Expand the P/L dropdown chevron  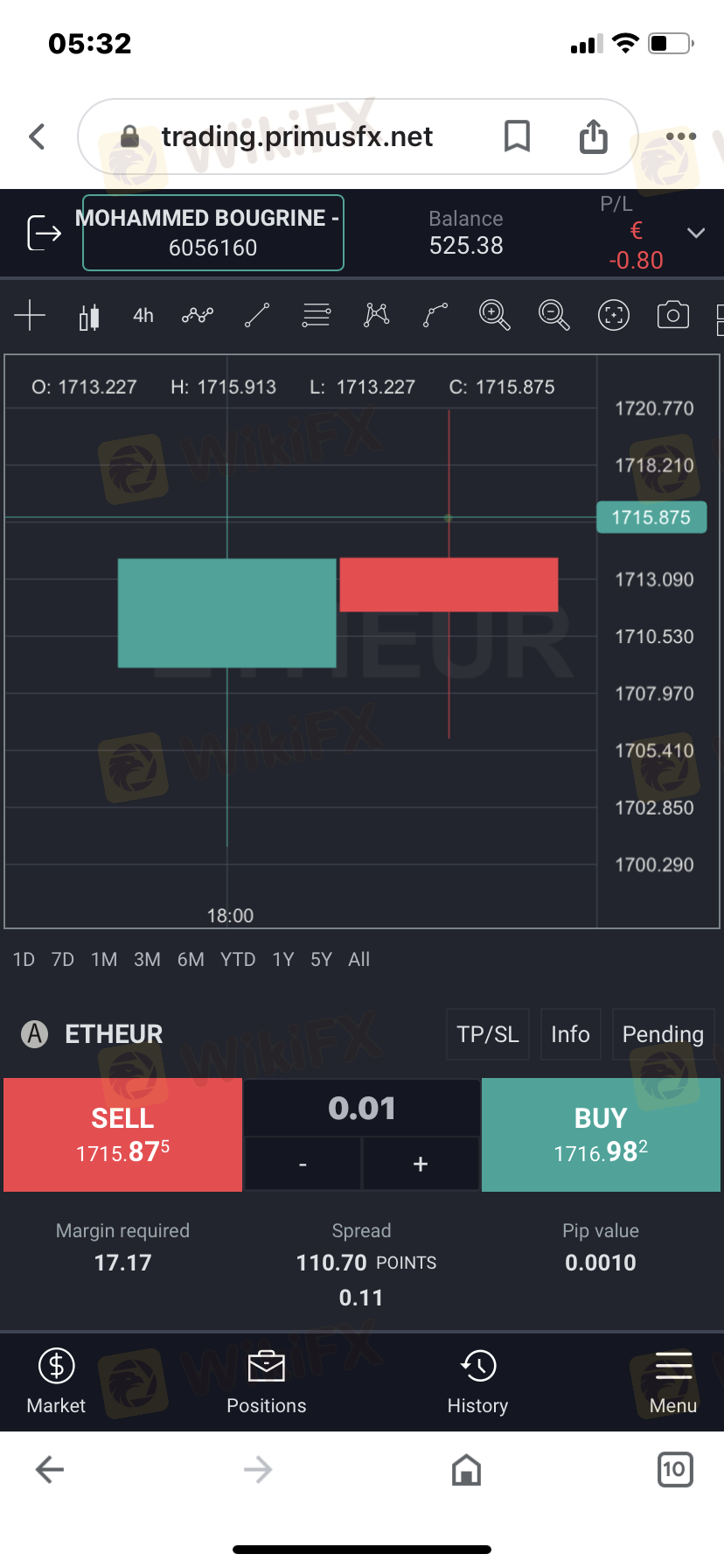pyautogui.click(x=696, y=233)
